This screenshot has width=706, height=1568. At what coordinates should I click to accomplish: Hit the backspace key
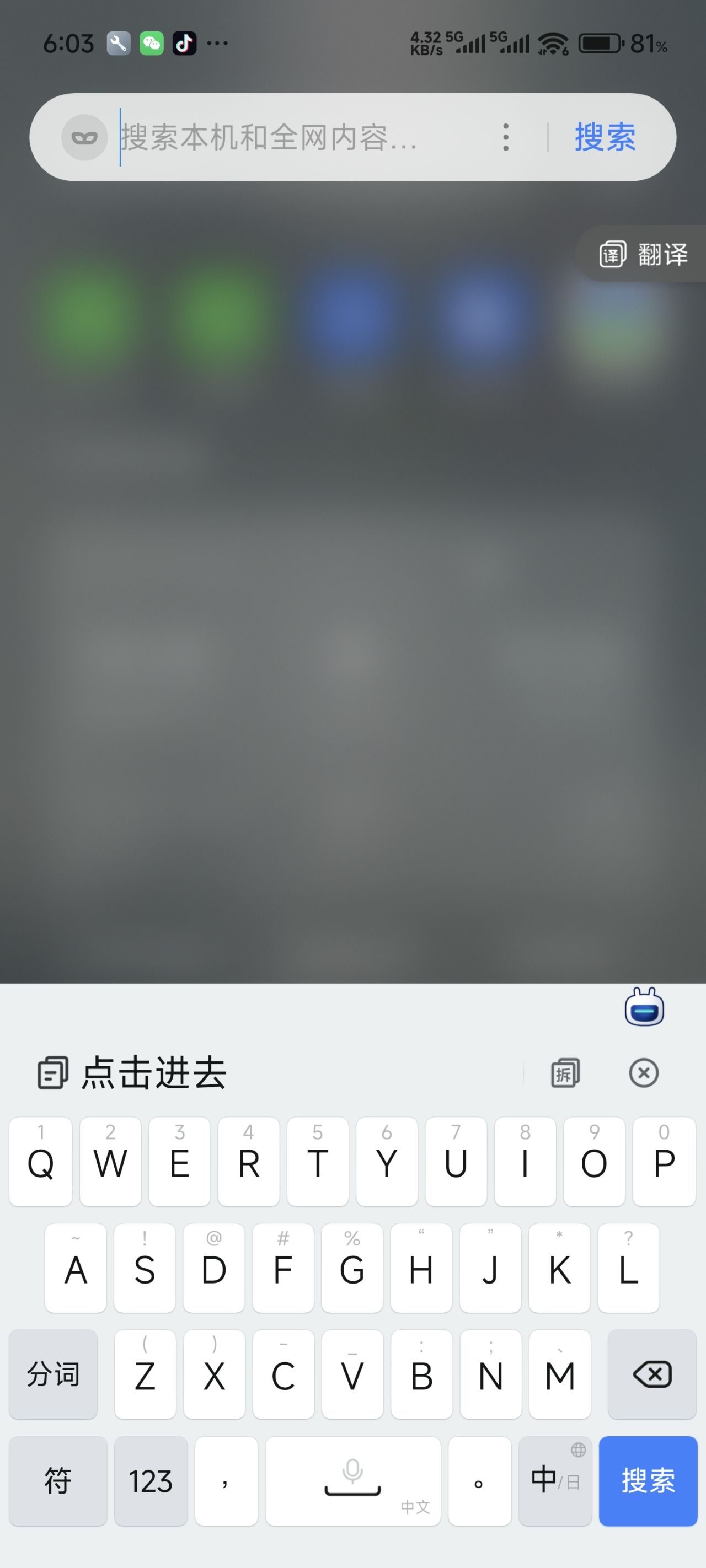pyautogui.click(x=652, y=1375)
